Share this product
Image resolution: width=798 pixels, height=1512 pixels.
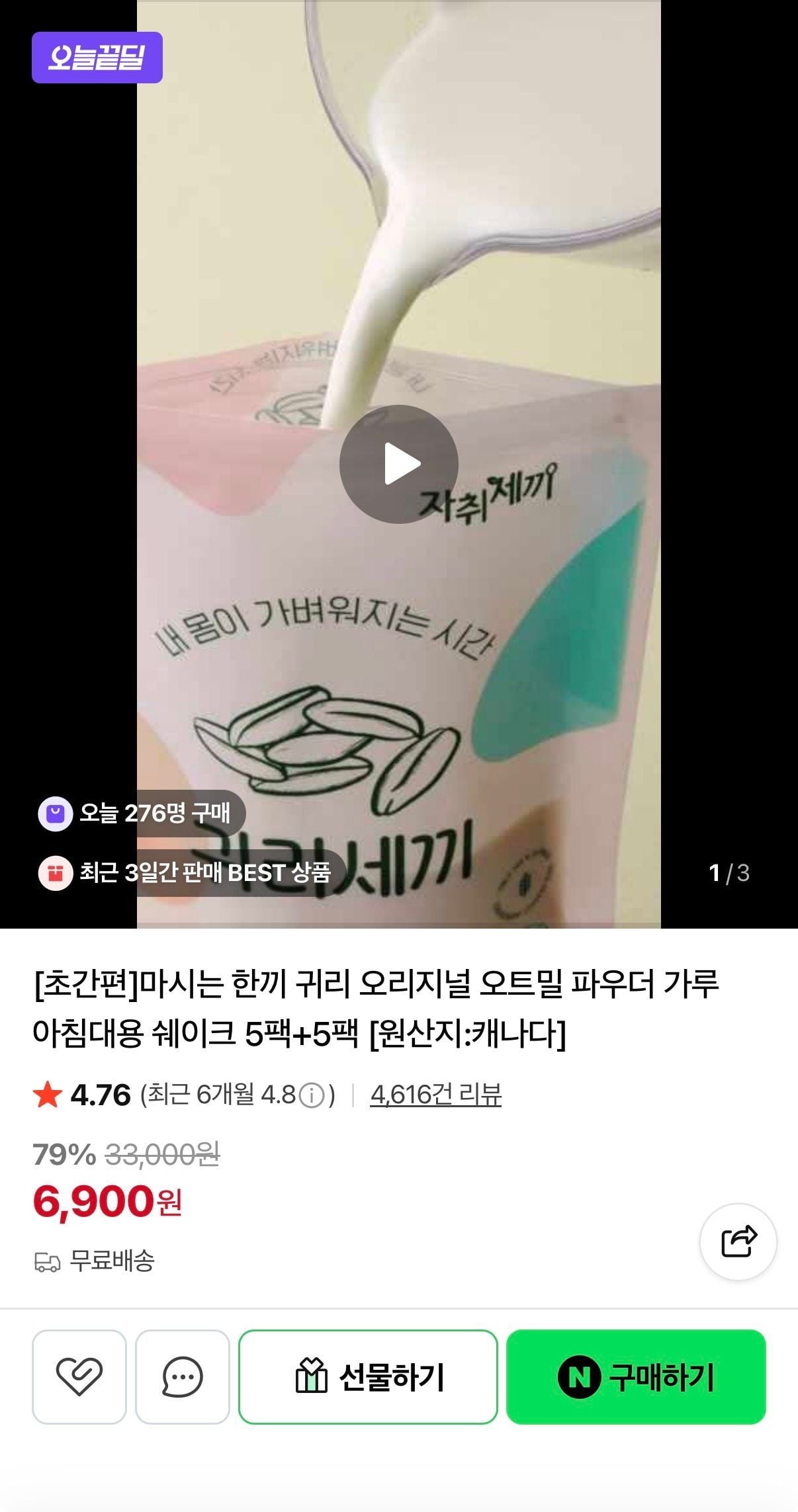coord(738,1241)
